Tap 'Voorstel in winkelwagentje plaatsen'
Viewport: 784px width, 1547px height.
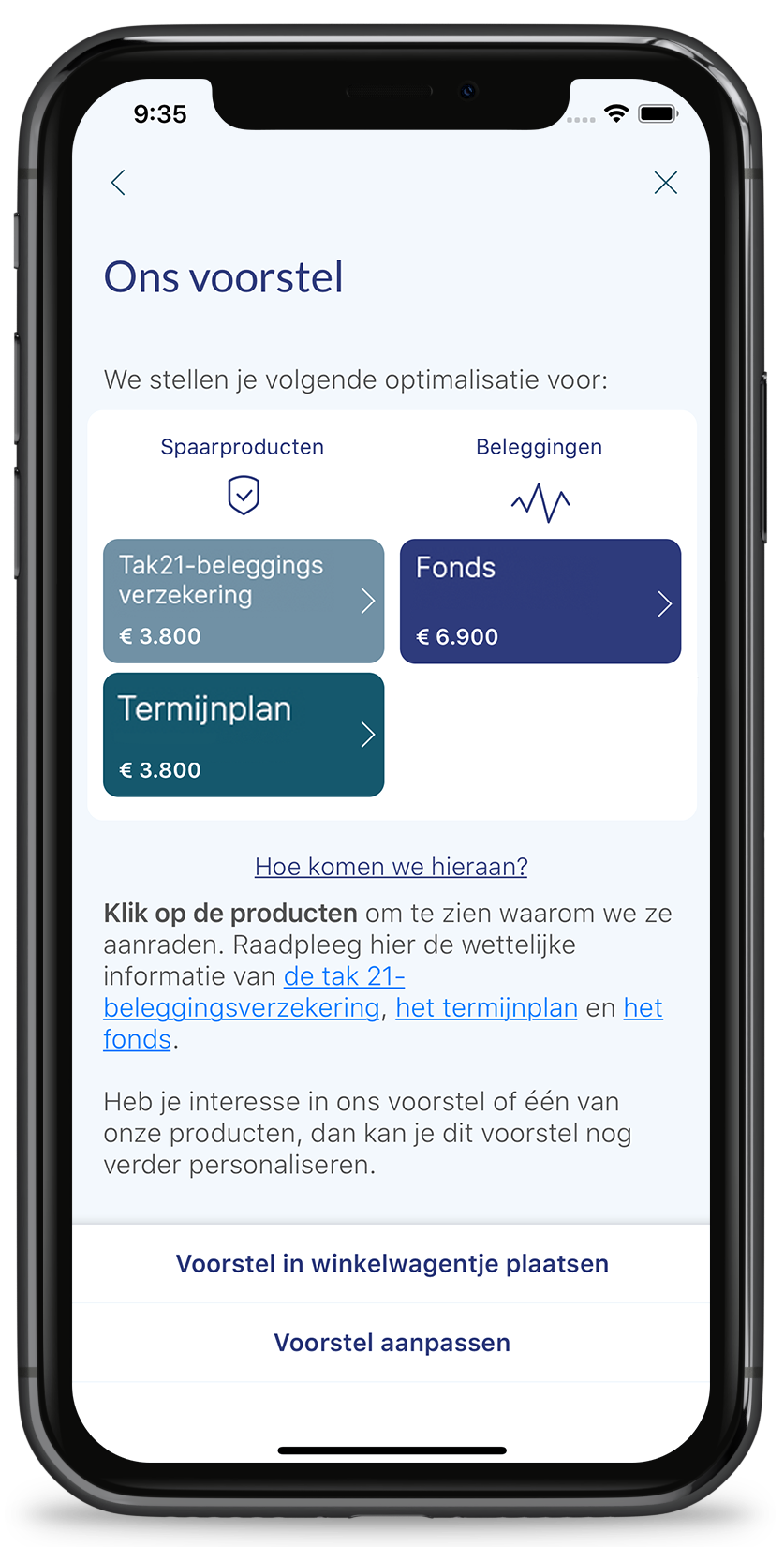pos(392,1263)
